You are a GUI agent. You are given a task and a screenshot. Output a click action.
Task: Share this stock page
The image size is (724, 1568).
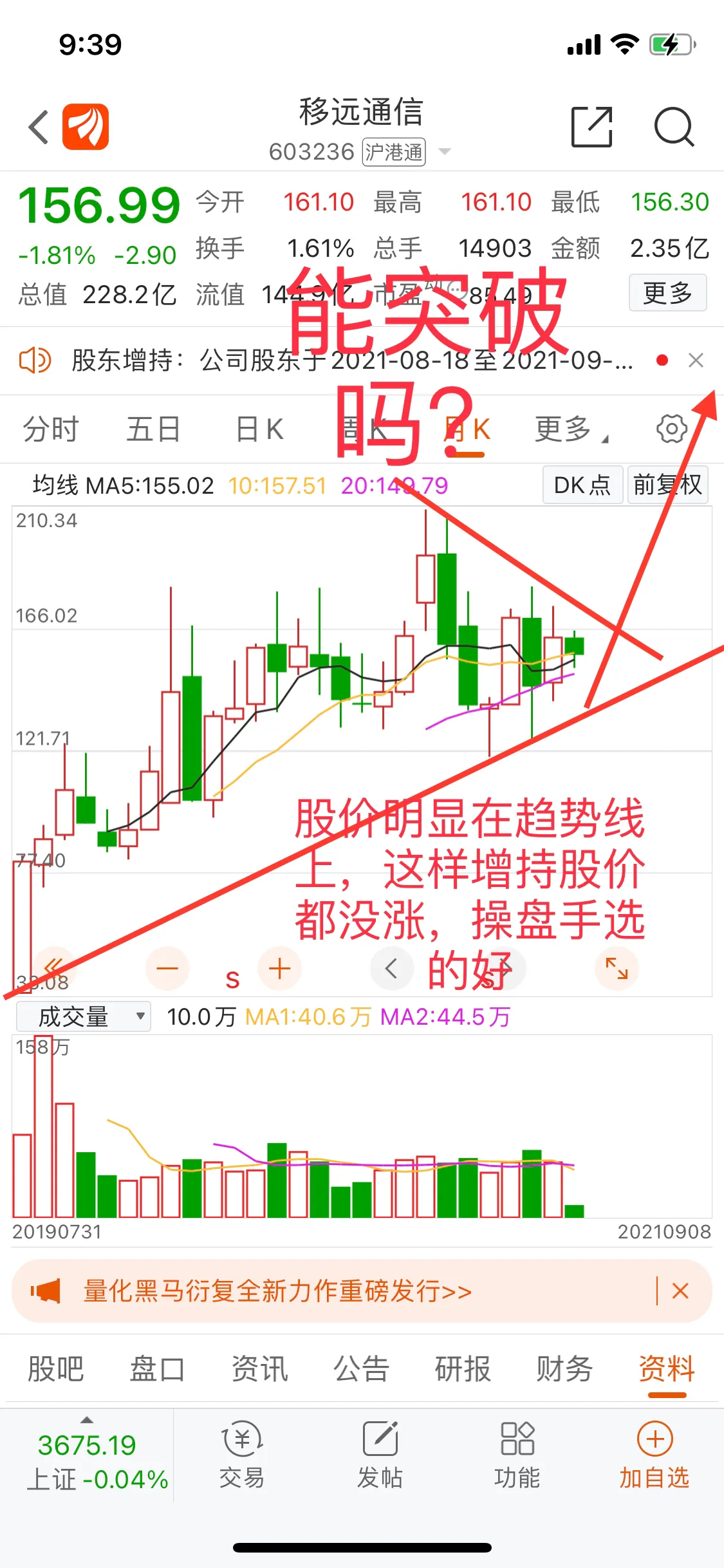point(591,127)
